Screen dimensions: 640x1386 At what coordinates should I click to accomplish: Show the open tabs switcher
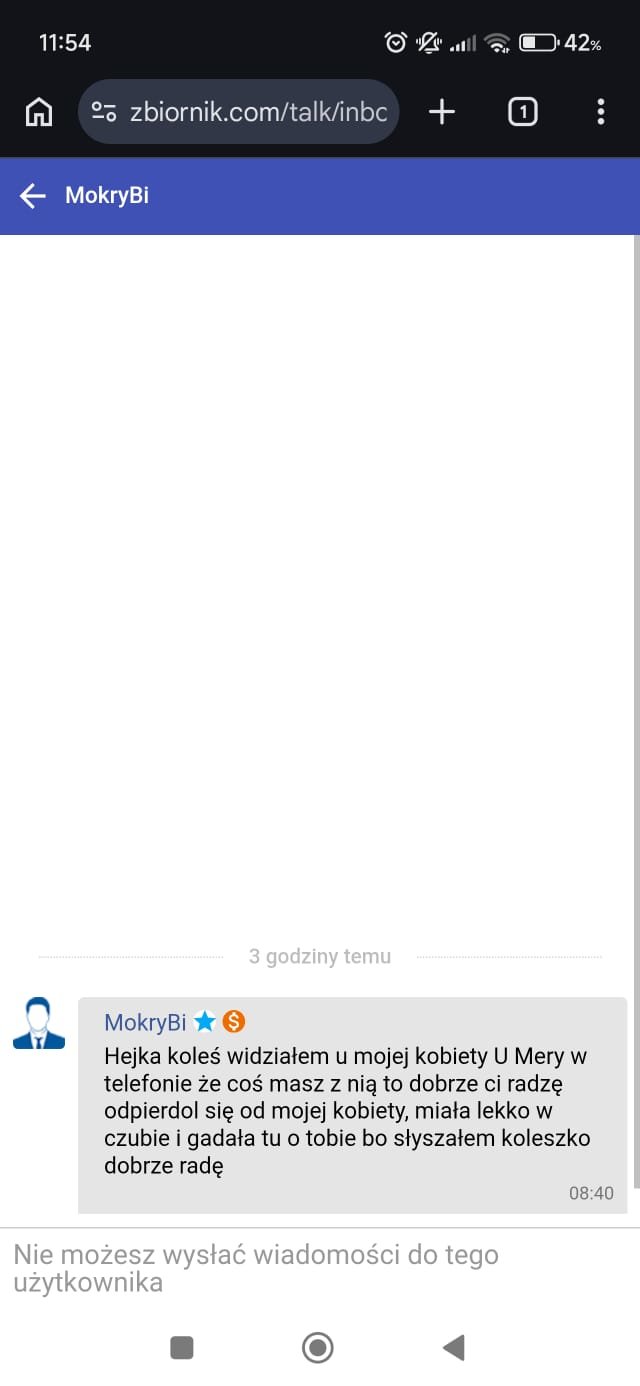[522, 112]
